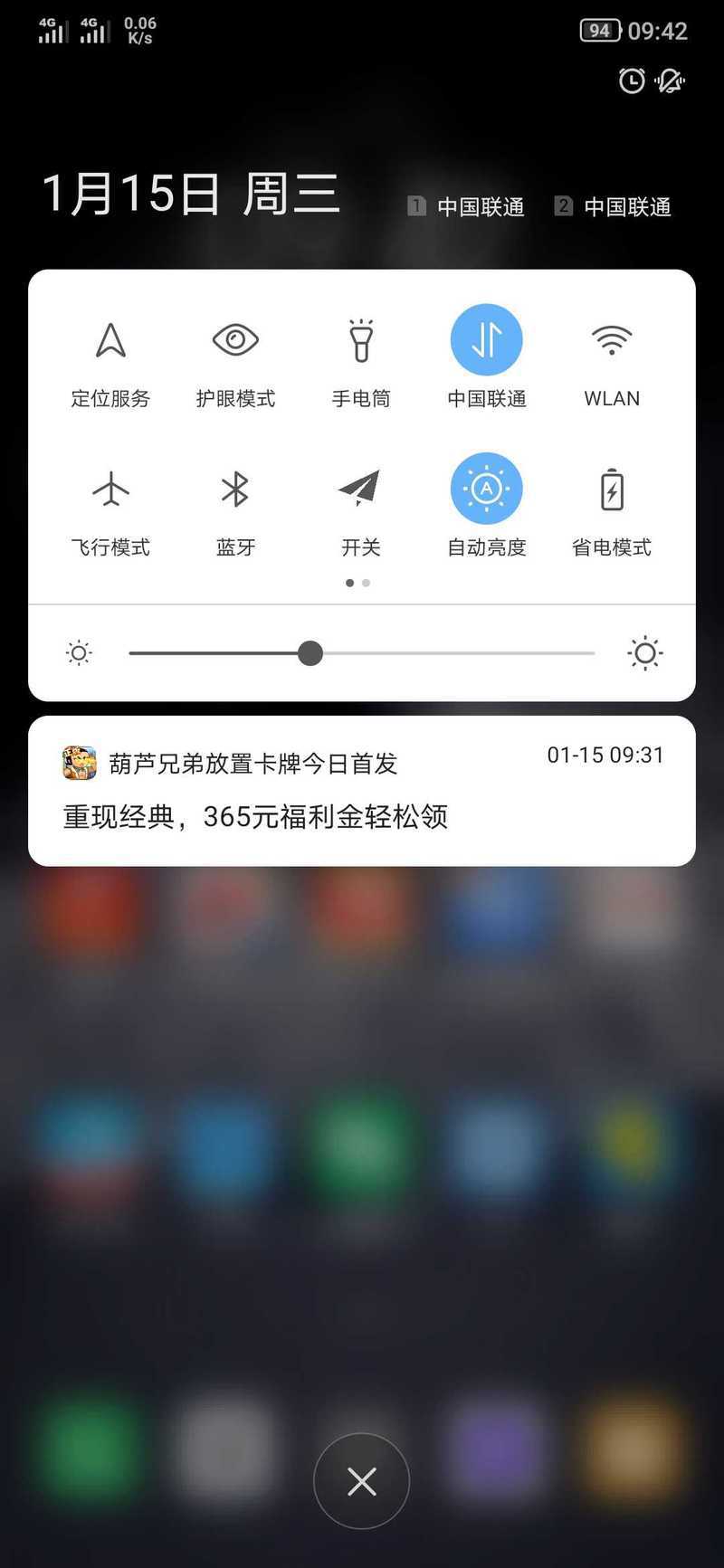The height and width of the screenshot is (1568, 724).
Task: Turn on 定位服务 location toggle
Action: click(x=110, y=341)
